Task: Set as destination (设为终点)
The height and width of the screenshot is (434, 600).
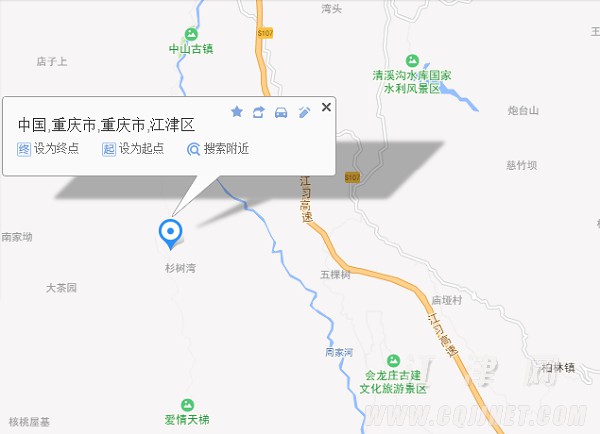Action: coord(49,149)
